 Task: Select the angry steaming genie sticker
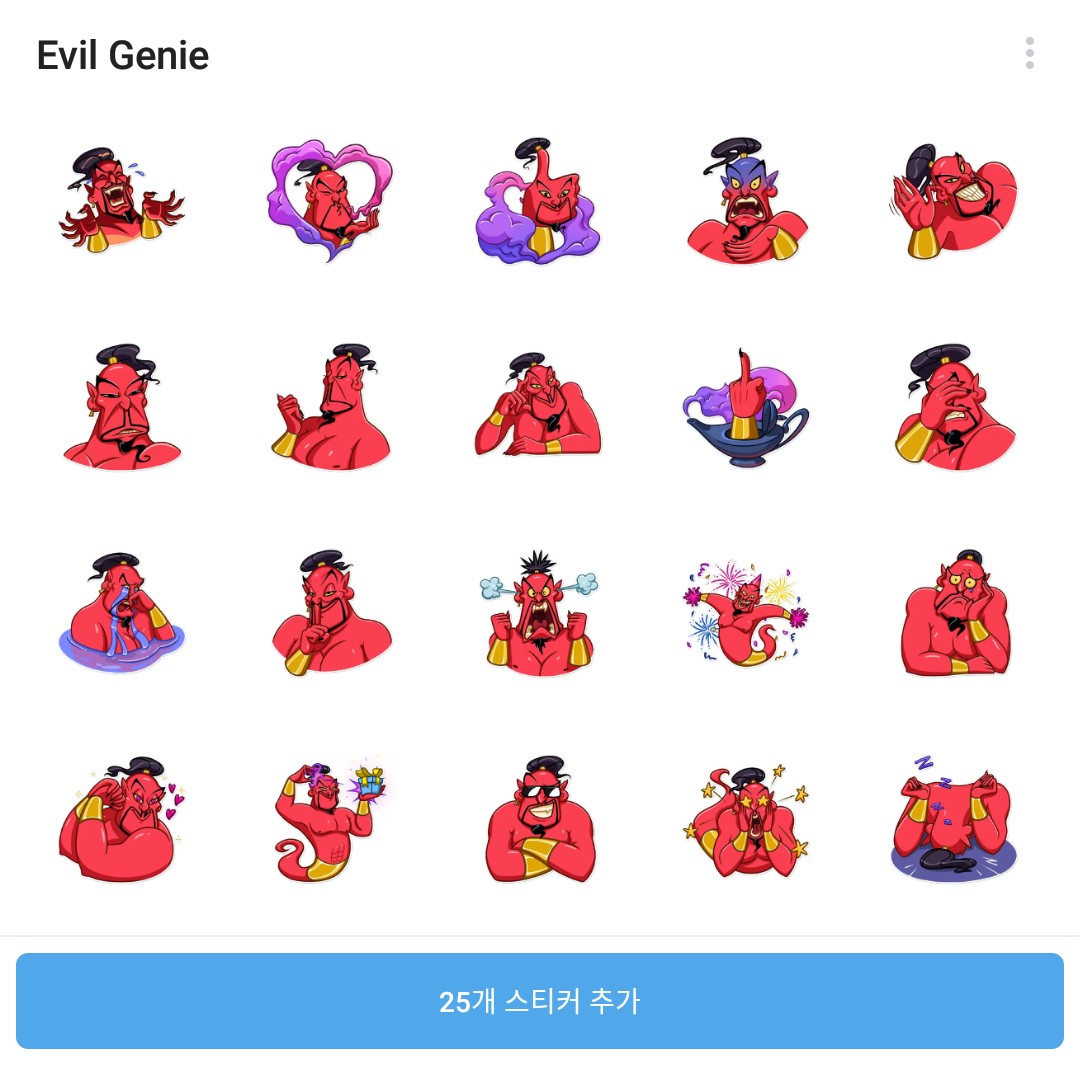click(540, 613)
